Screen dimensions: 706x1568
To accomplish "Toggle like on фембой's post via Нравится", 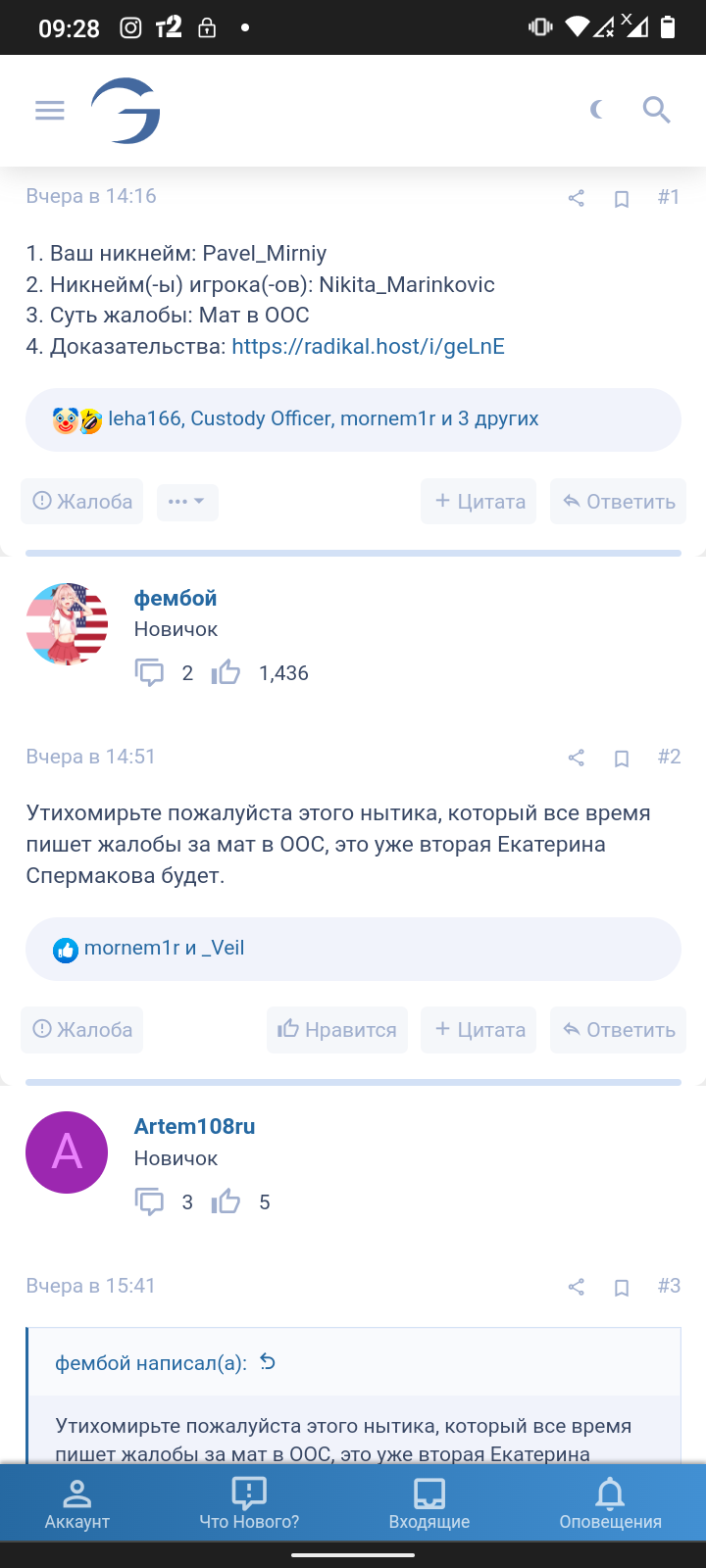I will 336,1029.
